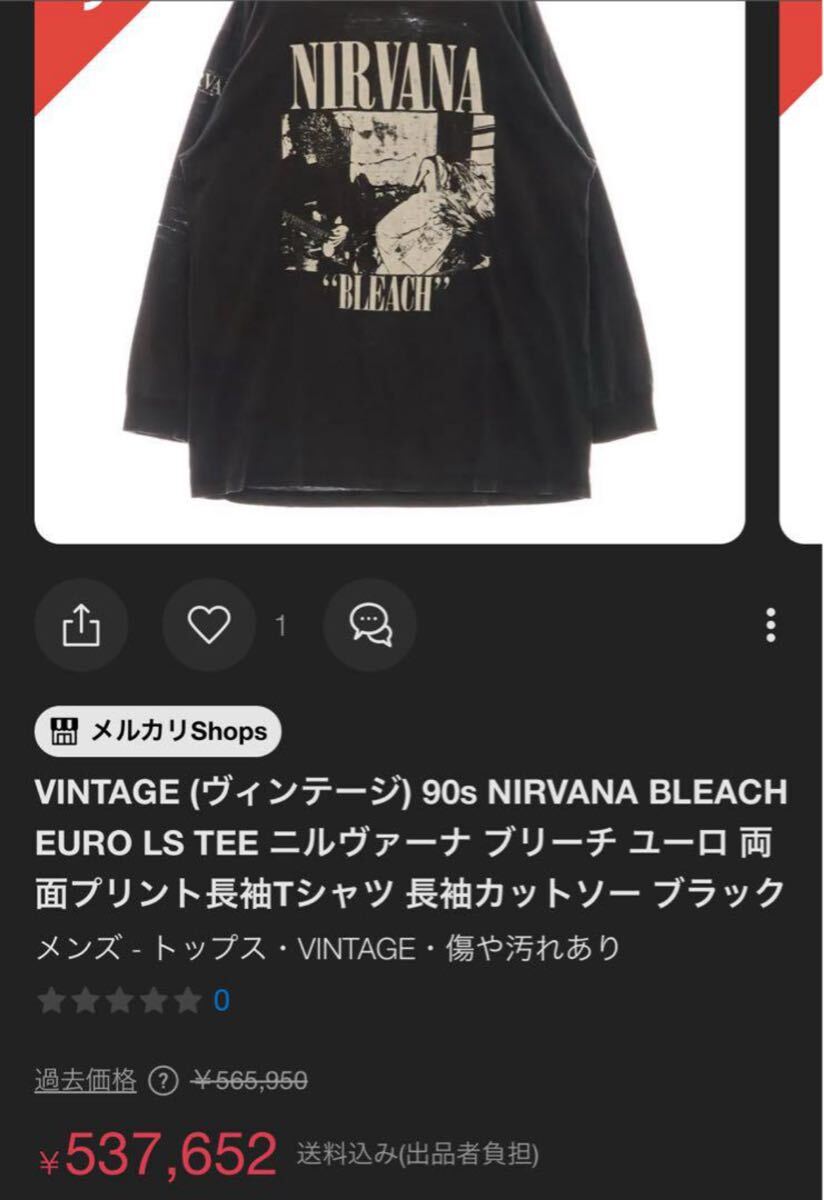Open the comments bubble icon
The width and height of the screenshot is (824, 1200).
click(x=370, y=626)
